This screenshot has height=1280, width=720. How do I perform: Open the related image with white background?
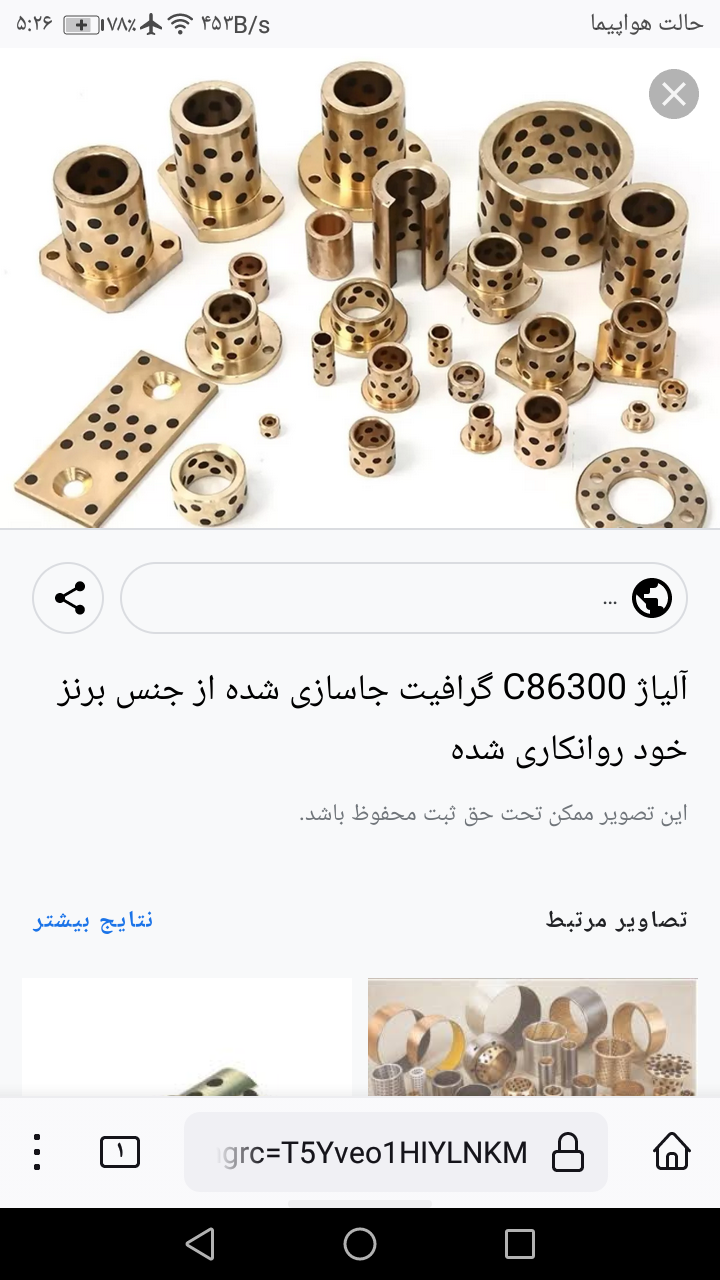click(187, 1038)
